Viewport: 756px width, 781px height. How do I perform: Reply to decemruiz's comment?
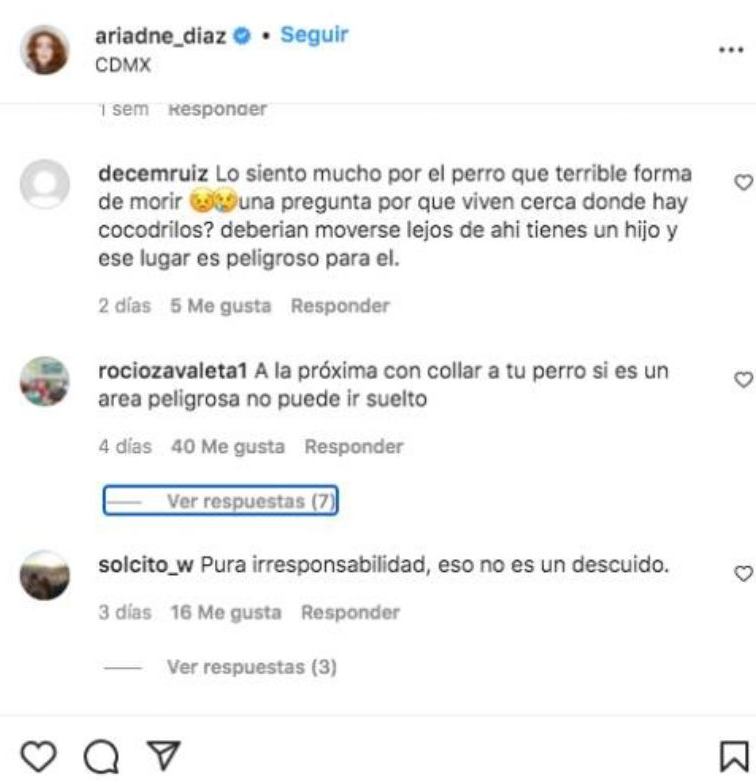[x=340, y=306]
